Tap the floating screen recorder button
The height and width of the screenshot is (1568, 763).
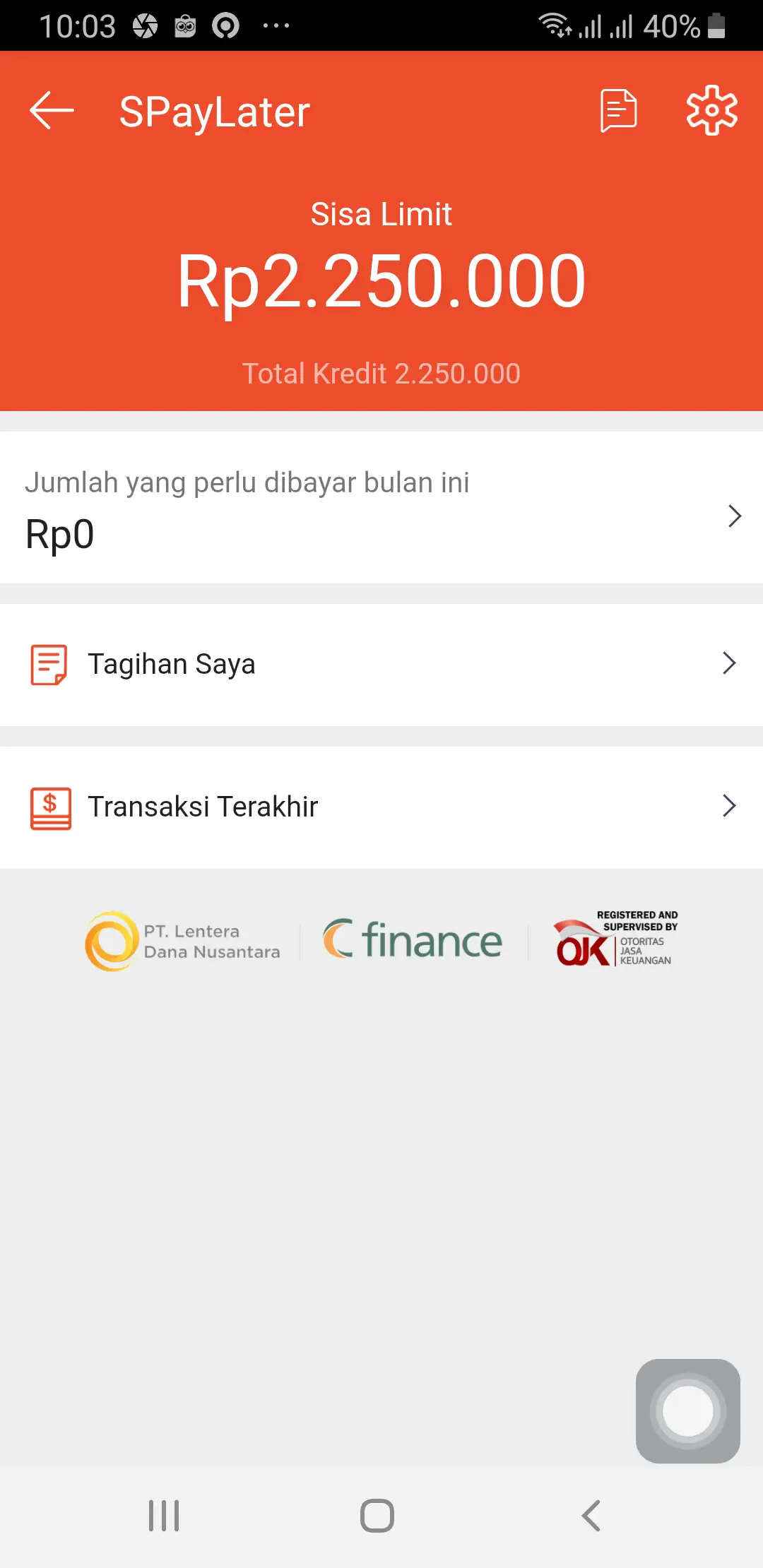[687, 1410]
